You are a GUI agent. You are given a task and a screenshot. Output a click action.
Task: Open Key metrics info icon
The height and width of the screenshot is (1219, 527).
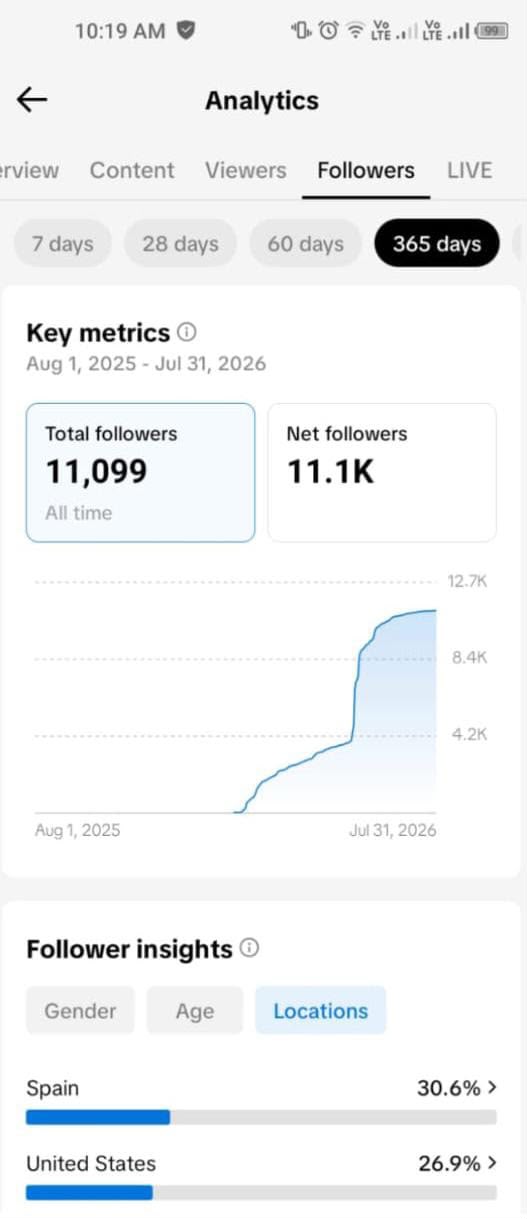pyautogui.click(x=187, y=331)
